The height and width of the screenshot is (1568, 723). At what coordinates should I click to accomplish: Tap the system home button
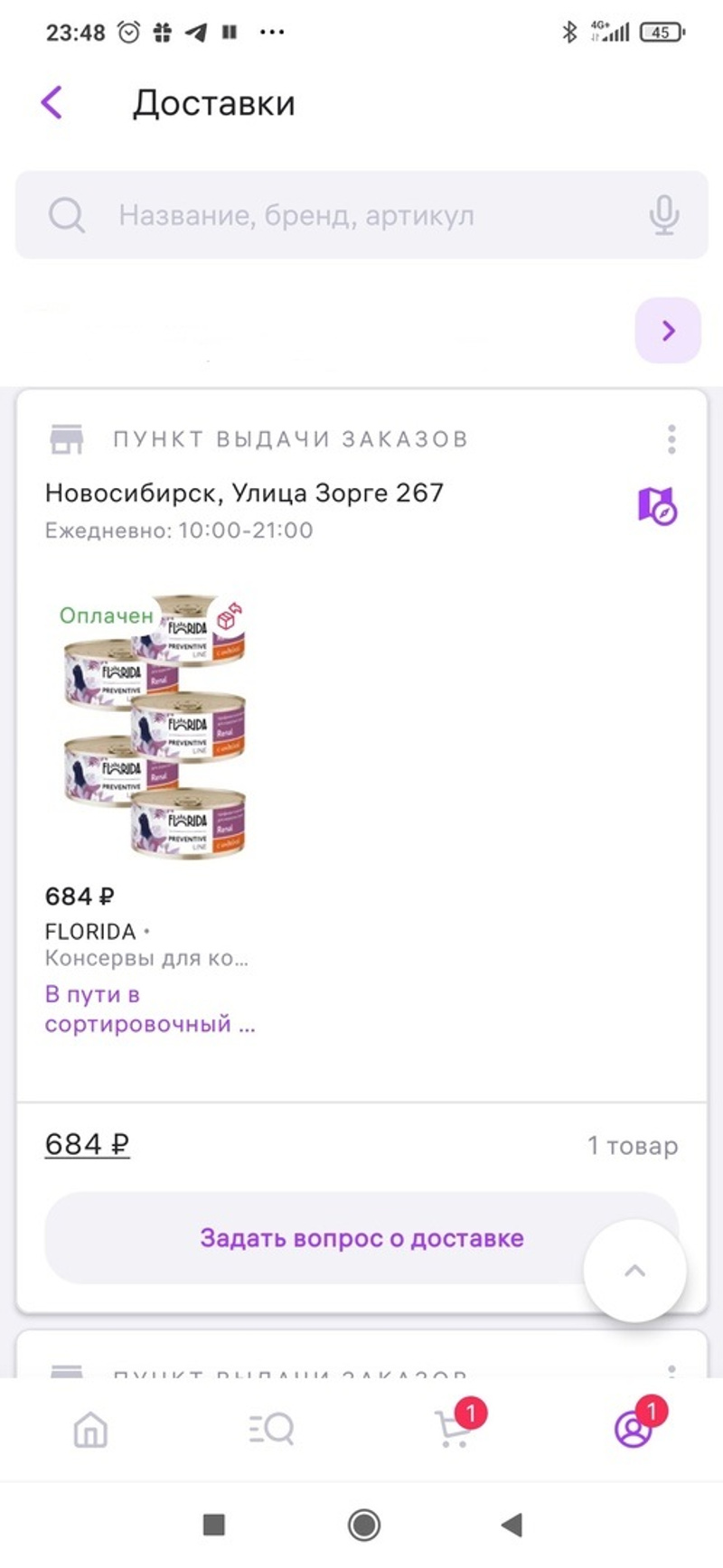363,1526
